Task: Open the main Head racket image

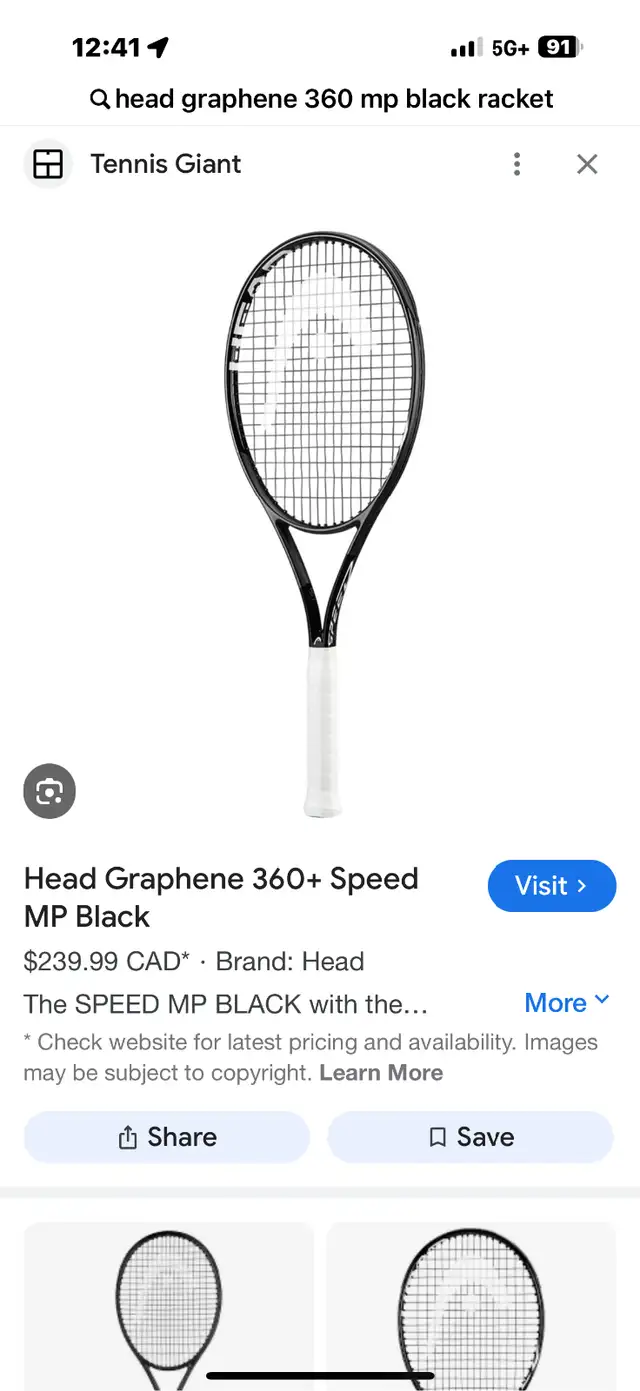Action: click(x=324, y=523)
